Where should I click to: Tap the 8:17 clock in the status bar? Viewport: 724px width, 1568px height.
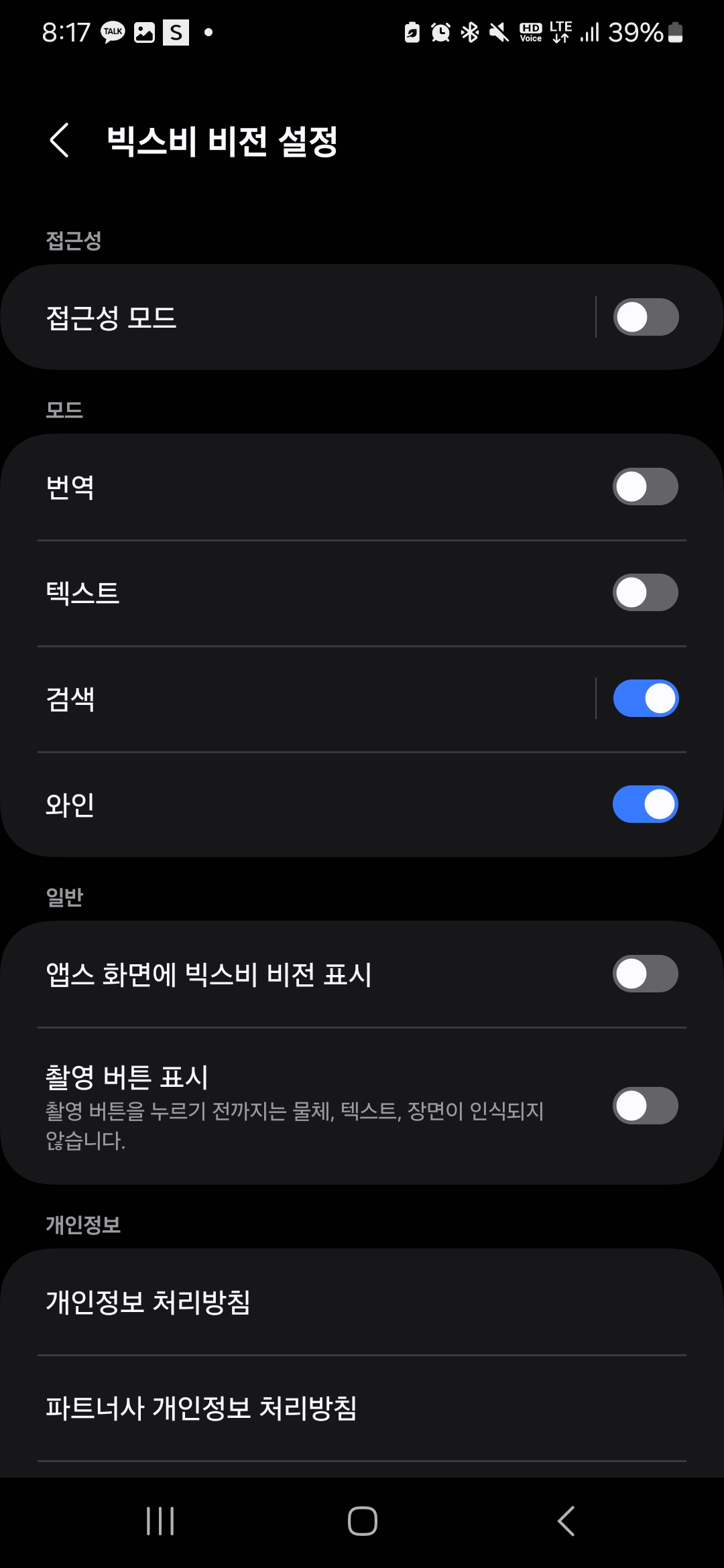coord(64,31)
